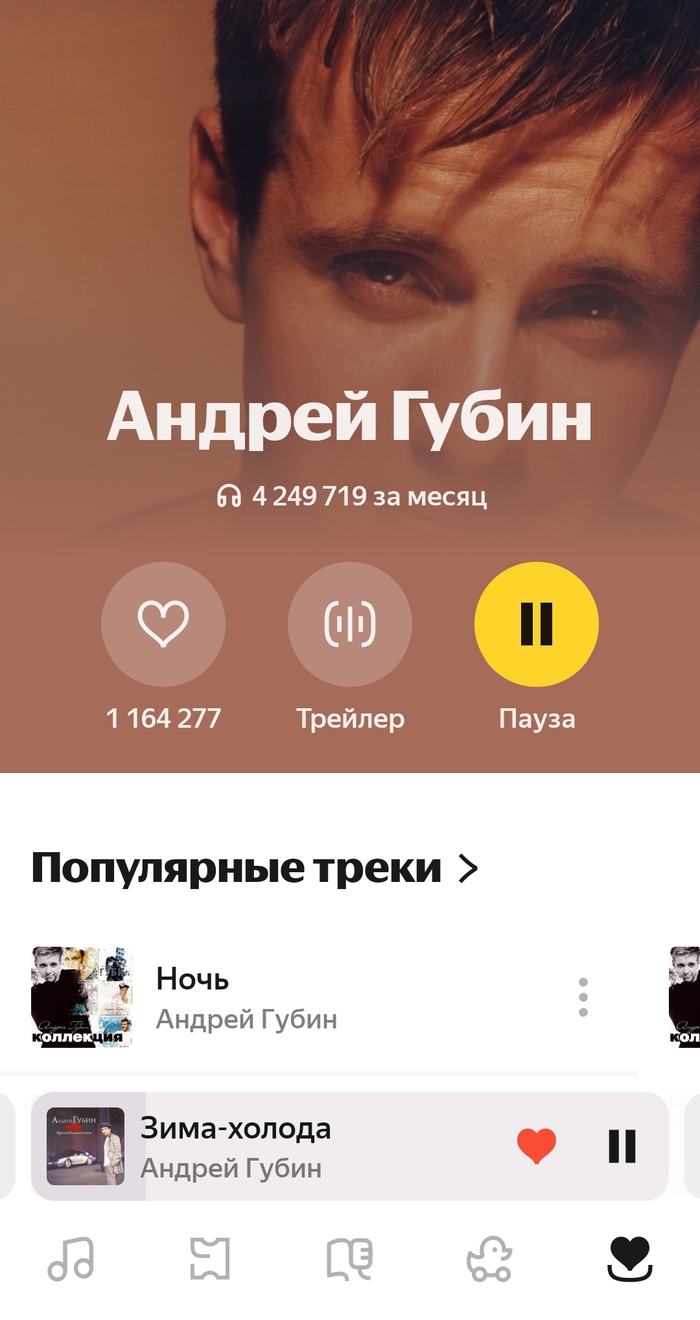Open the Популярные треки list
700x1320 pixels.
point(256,868)
